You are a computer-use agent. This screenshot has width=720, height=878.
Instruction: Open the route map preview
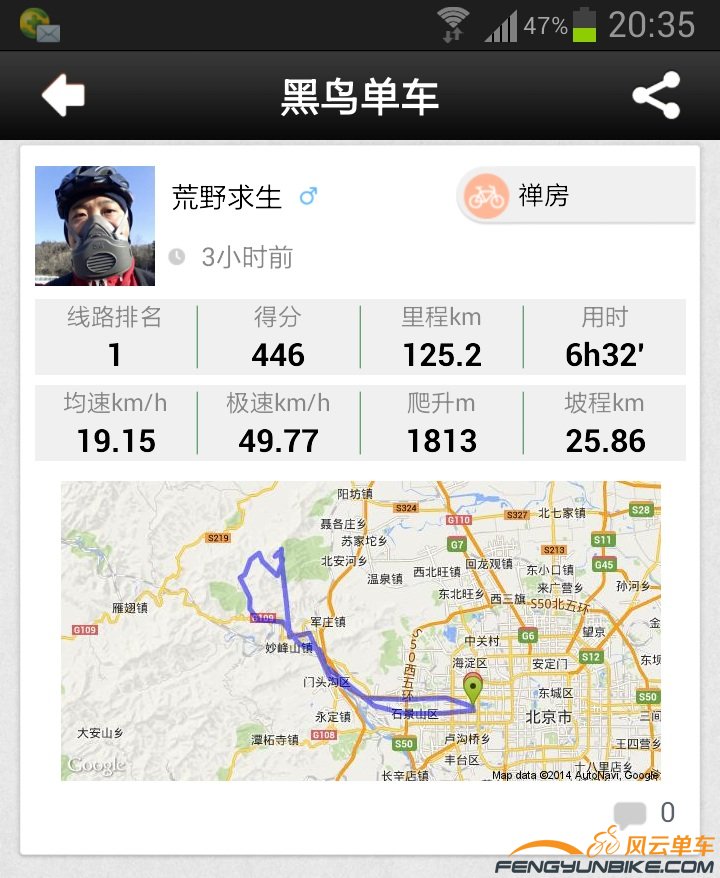tap(360, 632)
